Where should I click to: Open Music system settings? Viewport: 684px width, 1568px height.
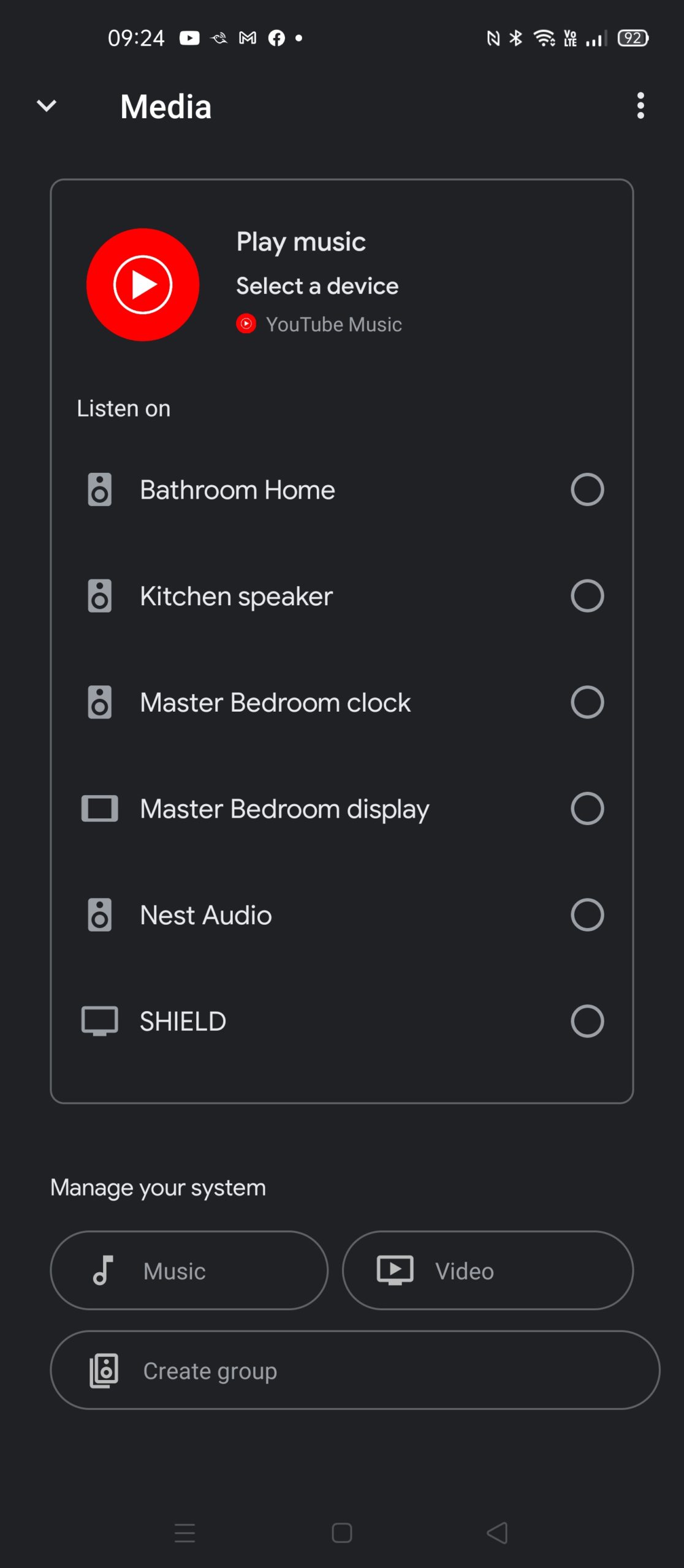189,1270
